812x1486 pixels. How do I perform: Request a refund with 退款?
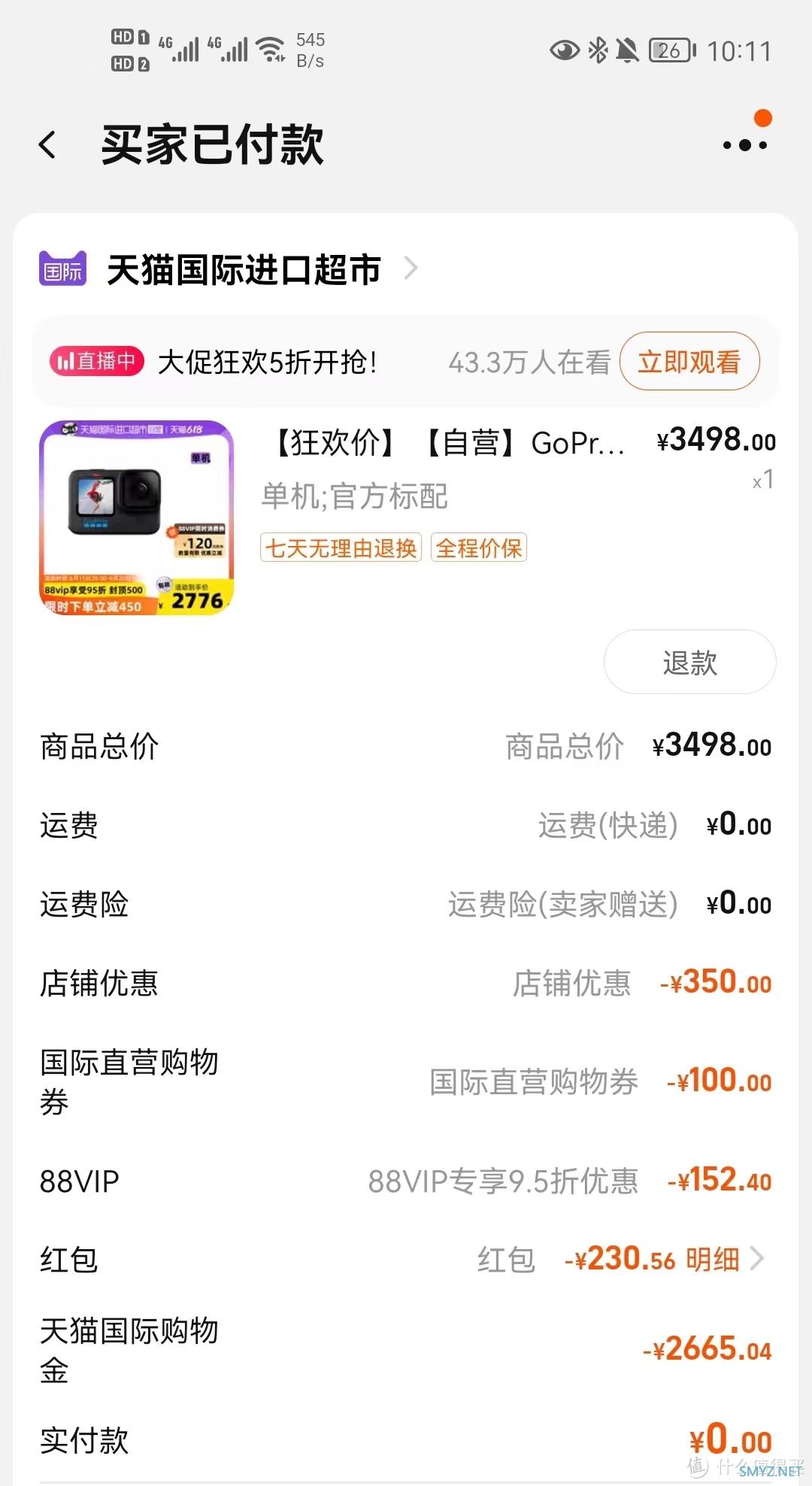(x=689, y=663)
